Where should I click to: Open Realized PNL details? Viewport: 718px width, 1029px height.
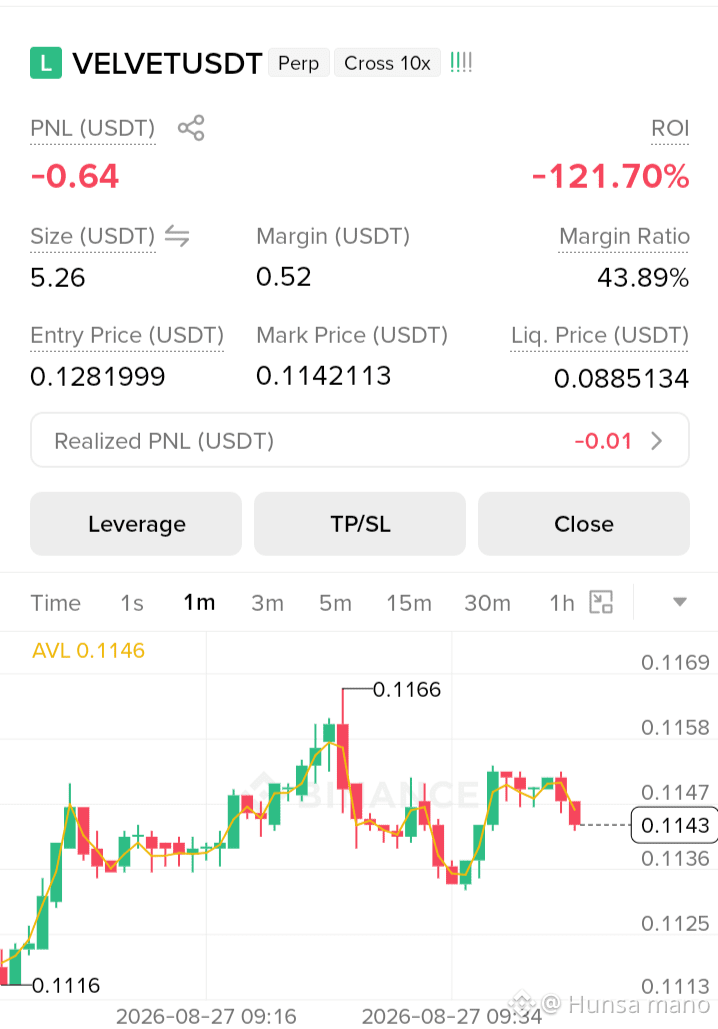[360, 440]
